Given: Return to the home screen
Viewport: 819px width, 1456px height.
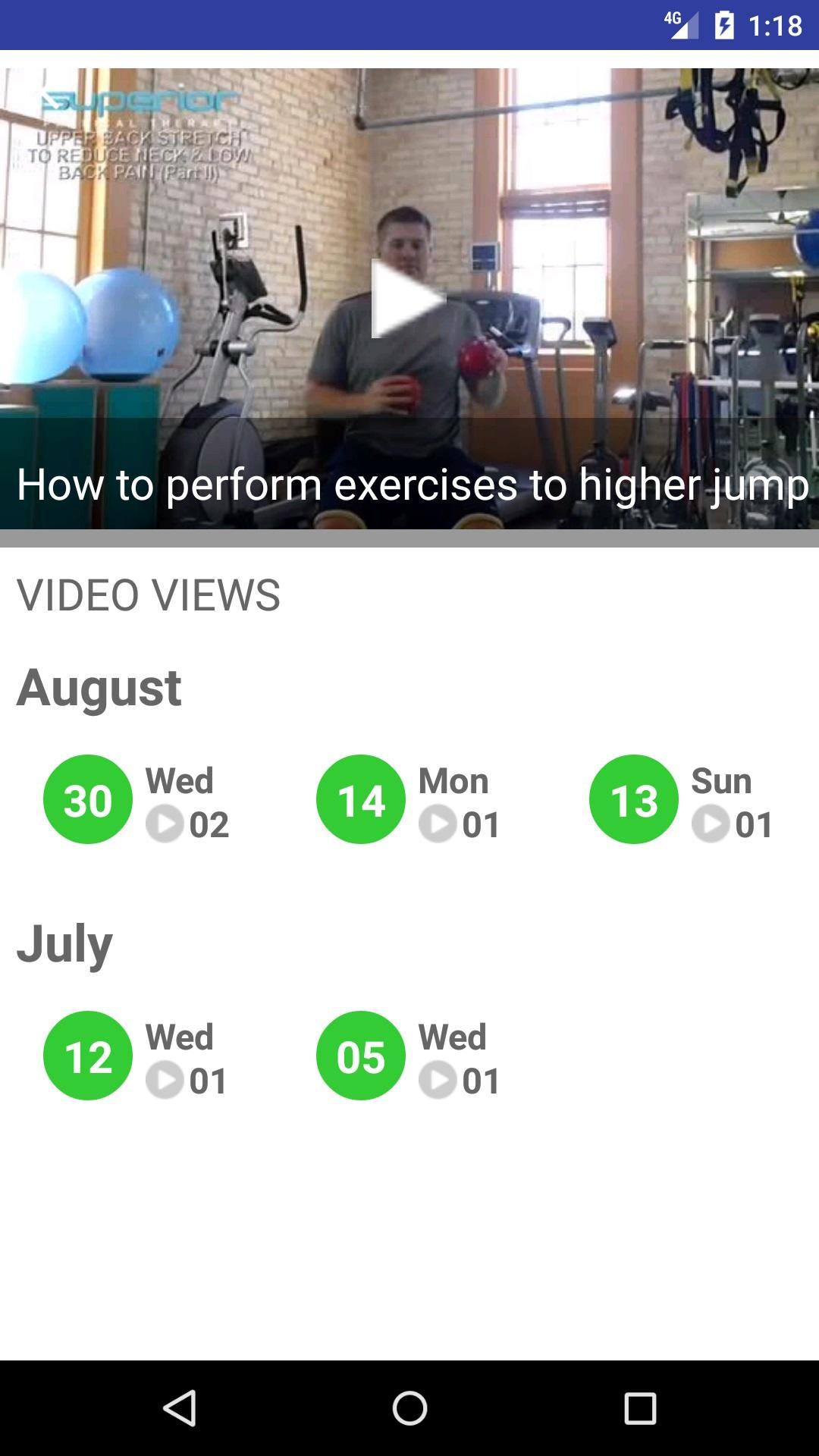Looking at the screenshot, I should coord(409,1408).
